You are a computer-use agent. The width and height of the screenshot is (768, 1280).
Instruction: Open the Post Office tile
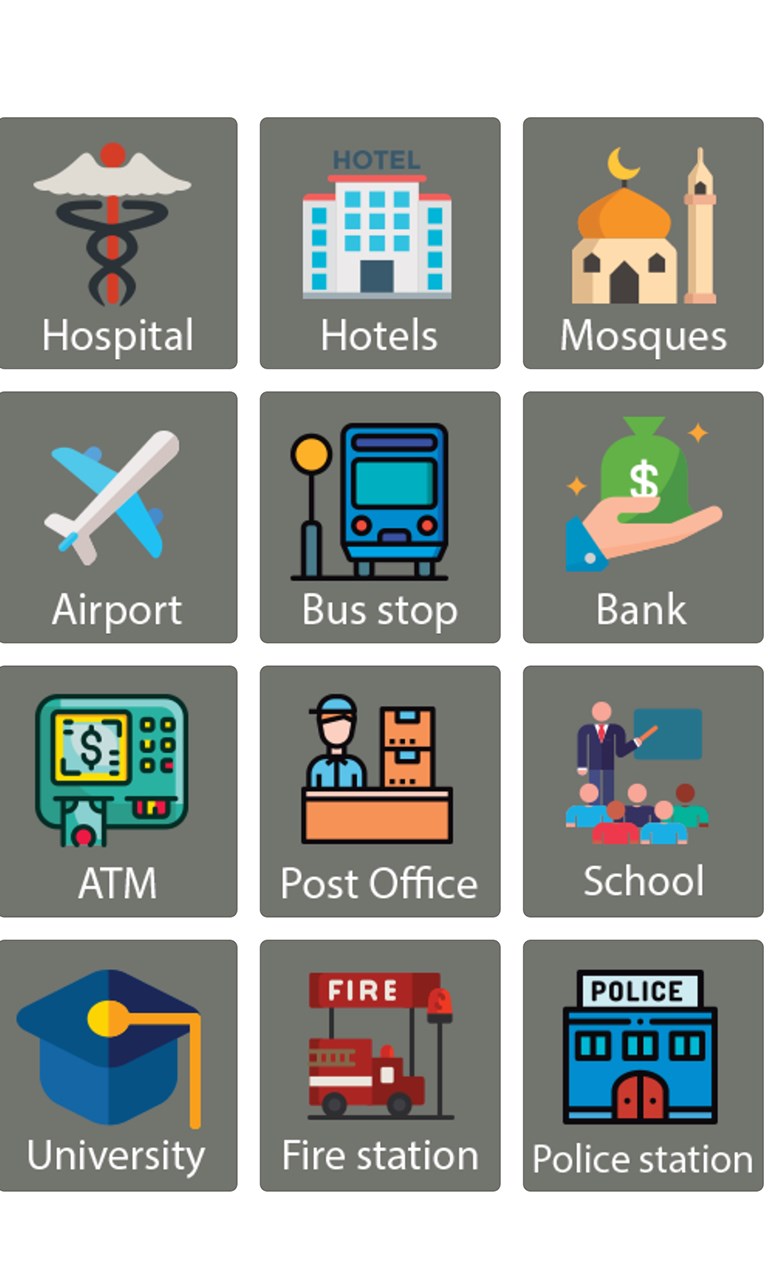coord(380,791)
